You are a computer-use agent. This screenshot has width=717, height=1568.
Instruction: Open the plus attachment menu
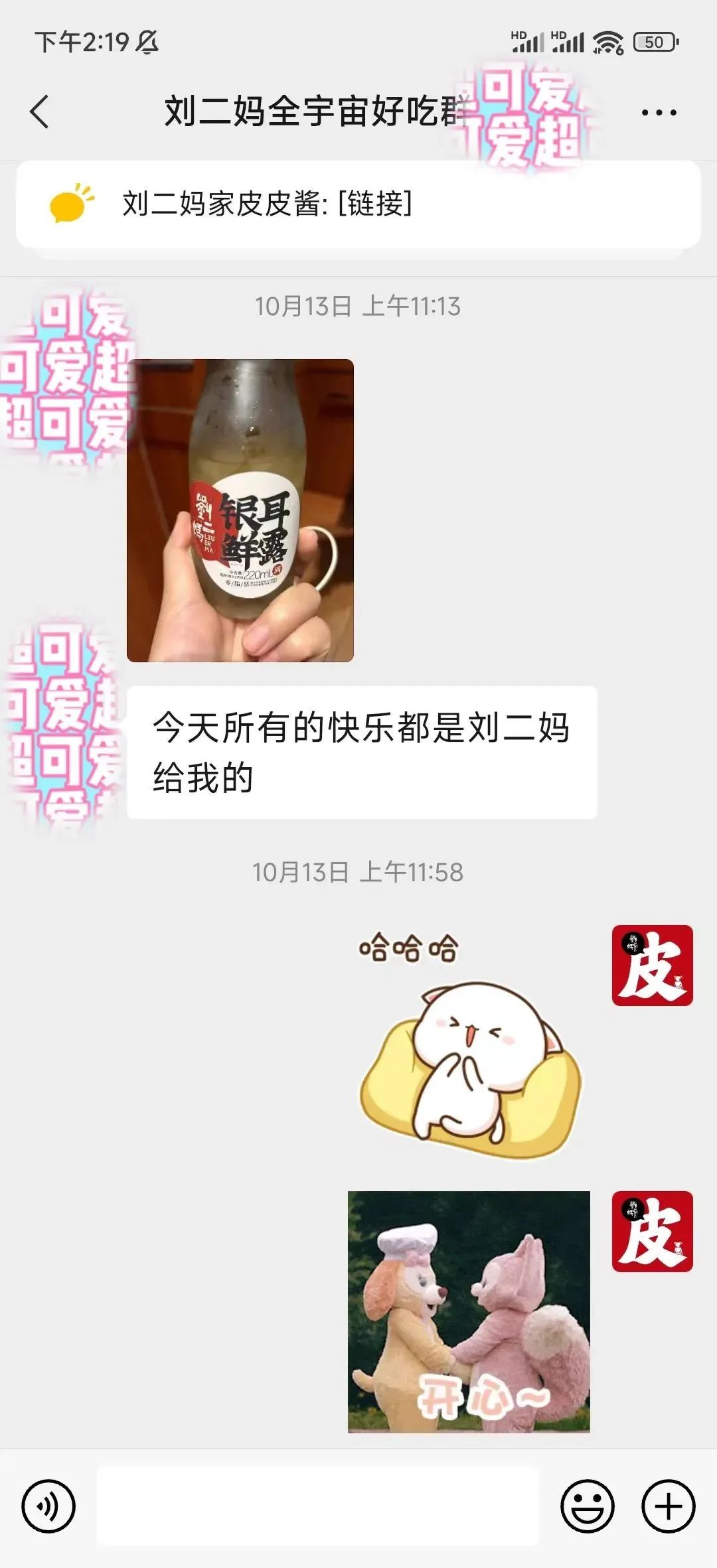tap(668, 1506)
